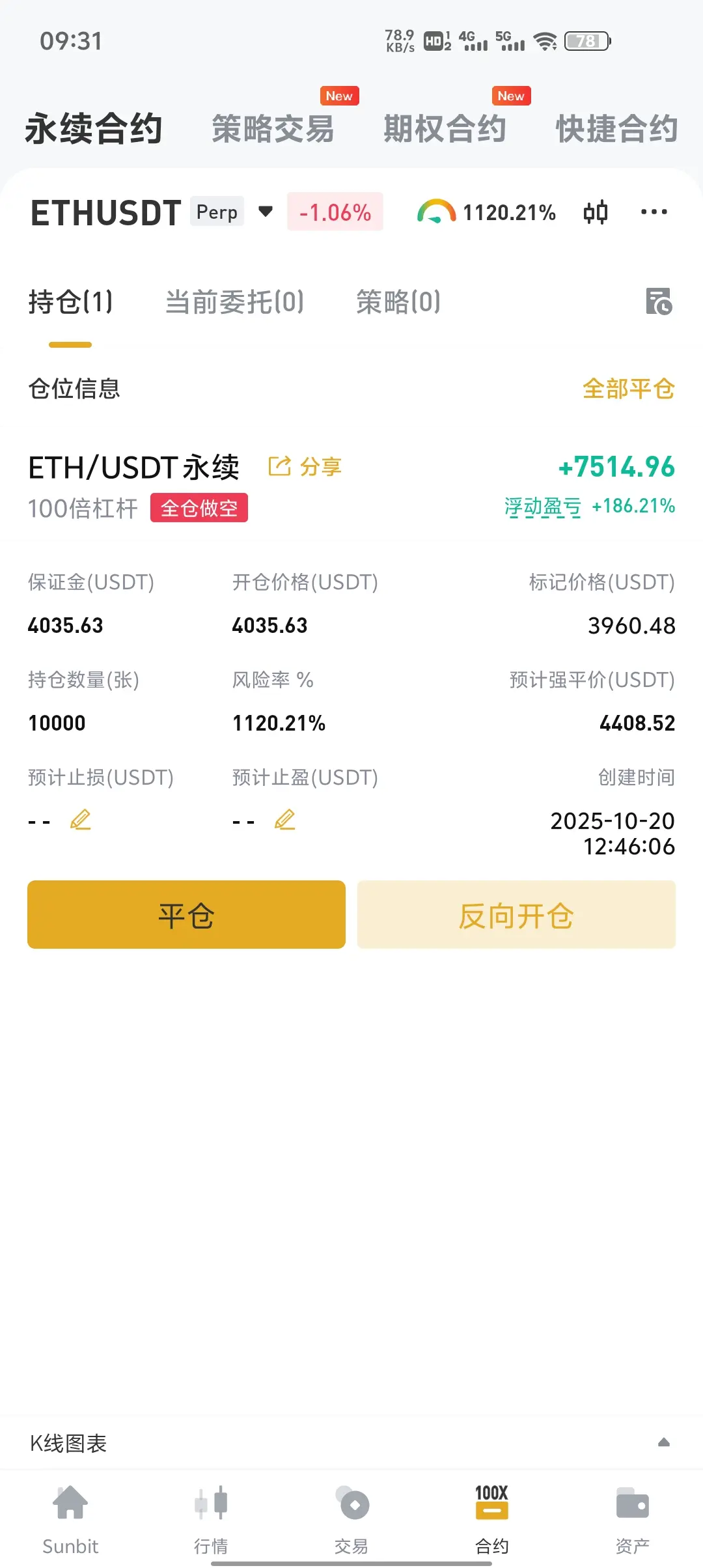Screen dimensions: 703x1568
Task: Switch to 策略(0) tab
Action: [398, 302]
